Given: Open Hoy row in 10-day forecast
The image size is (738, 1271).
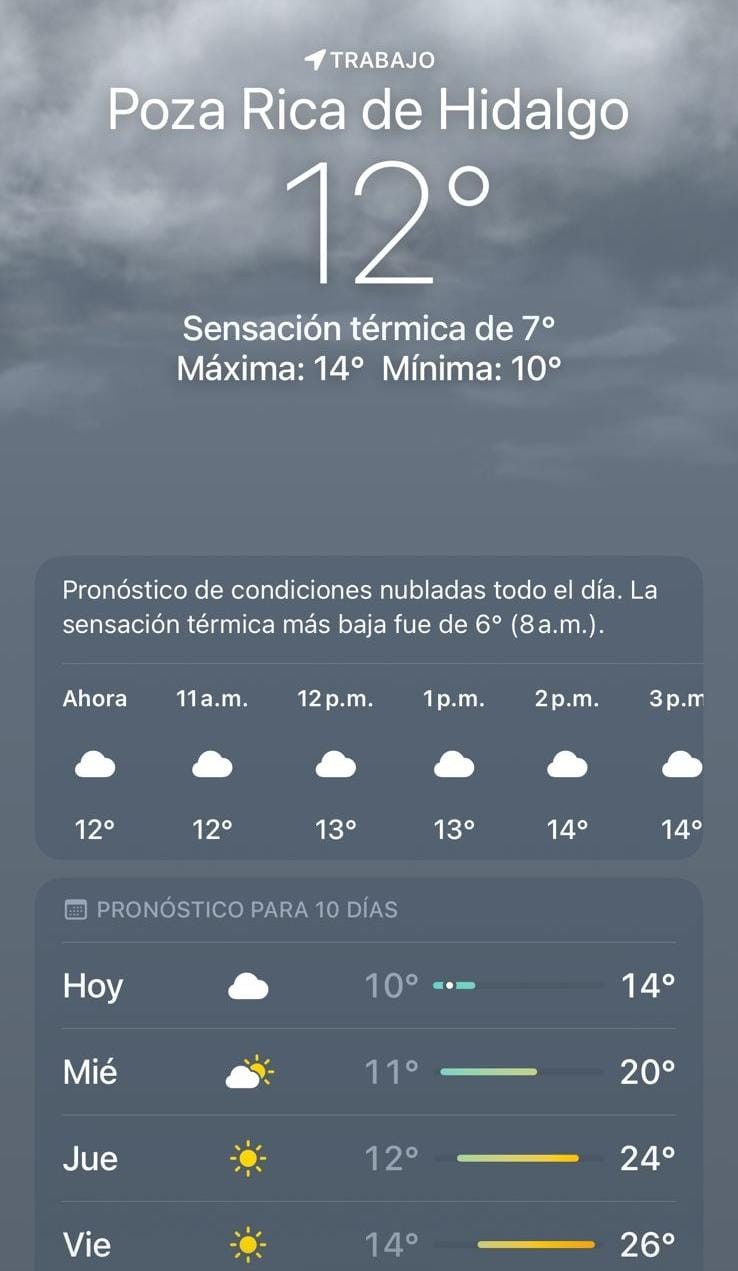Looking at the screenshot, I should [x=368, y=986].
